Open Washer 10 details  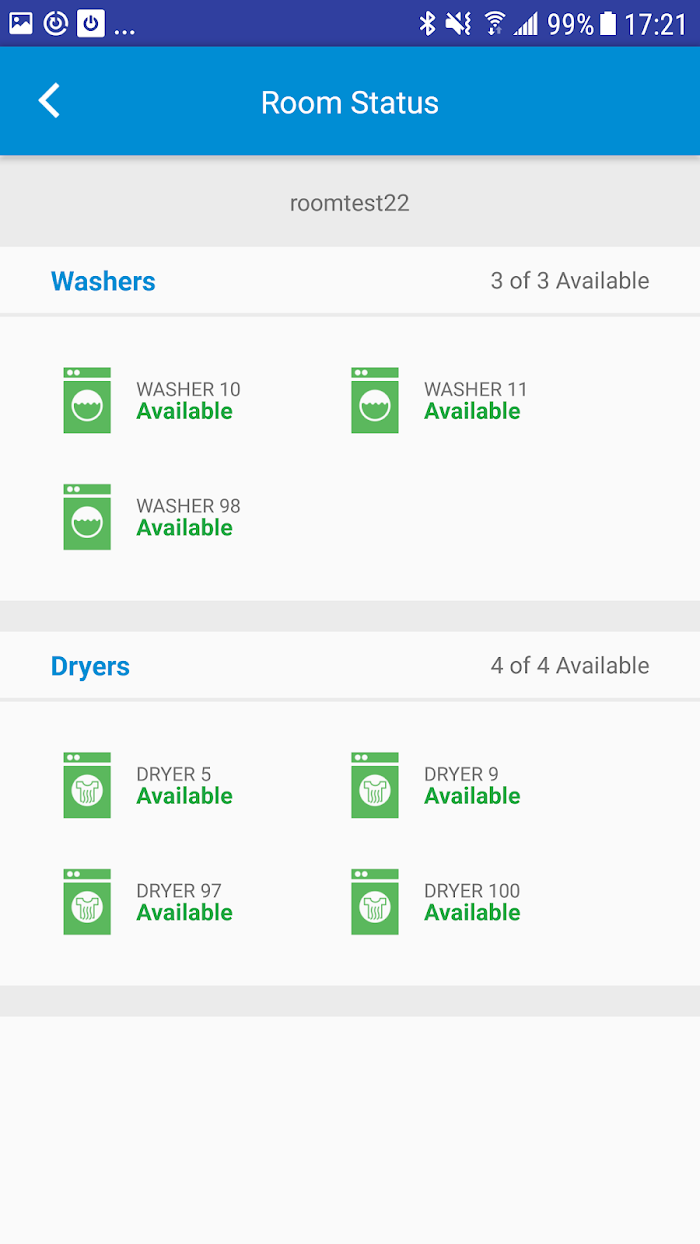(x=152, y=400)
